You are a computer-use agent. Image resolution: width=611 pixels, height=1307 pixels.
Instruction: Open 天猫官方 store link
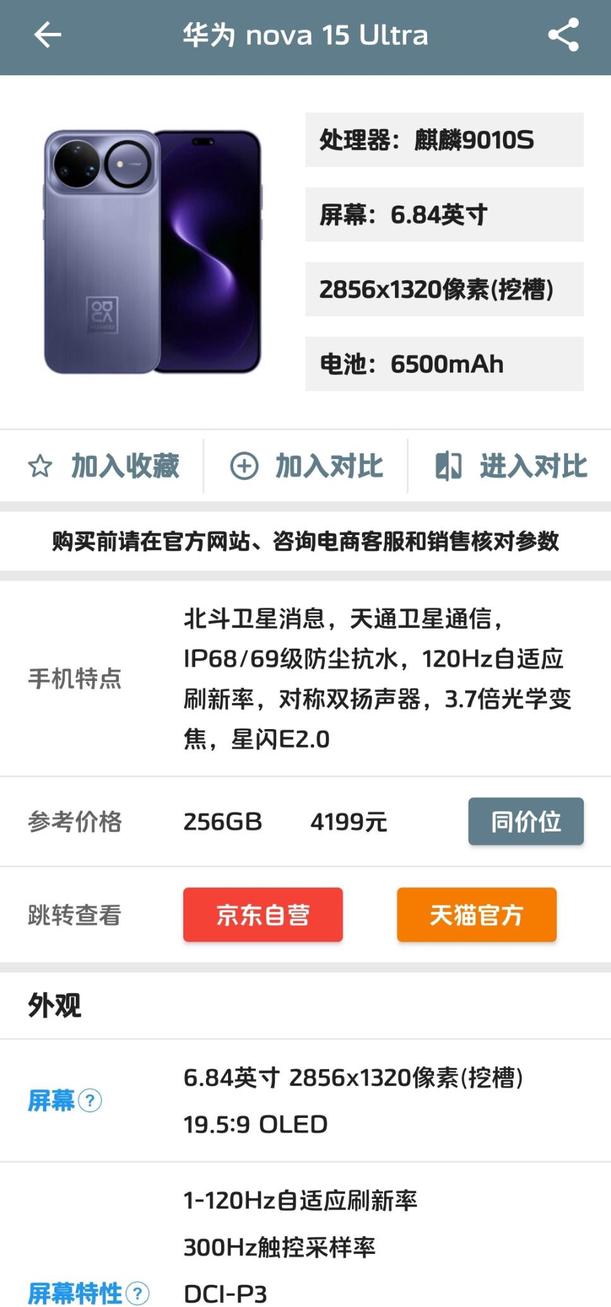(476, 915)
